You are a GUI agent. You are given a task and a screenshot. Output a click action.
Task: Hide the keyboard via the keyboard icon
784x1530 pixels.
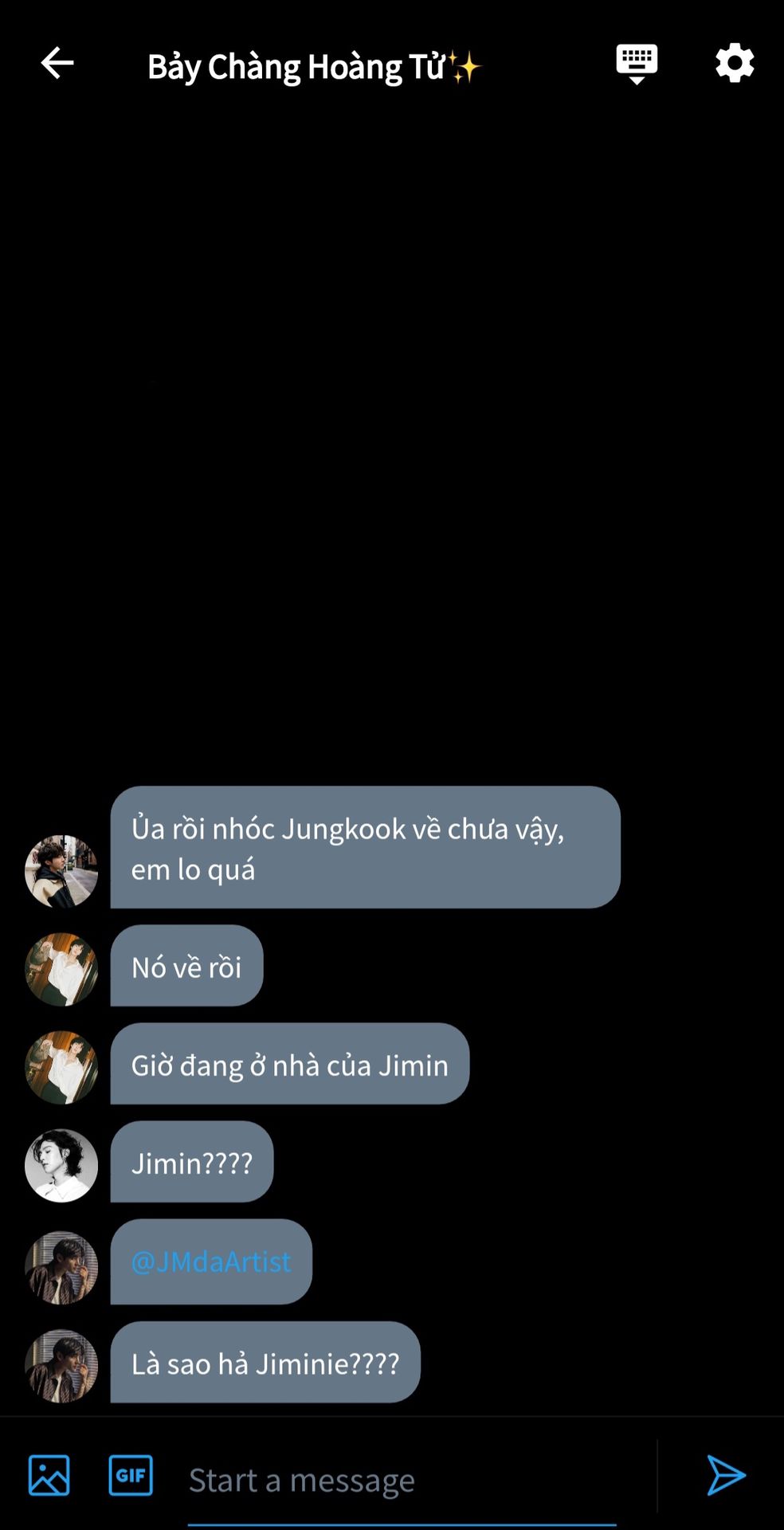point(637,65)
